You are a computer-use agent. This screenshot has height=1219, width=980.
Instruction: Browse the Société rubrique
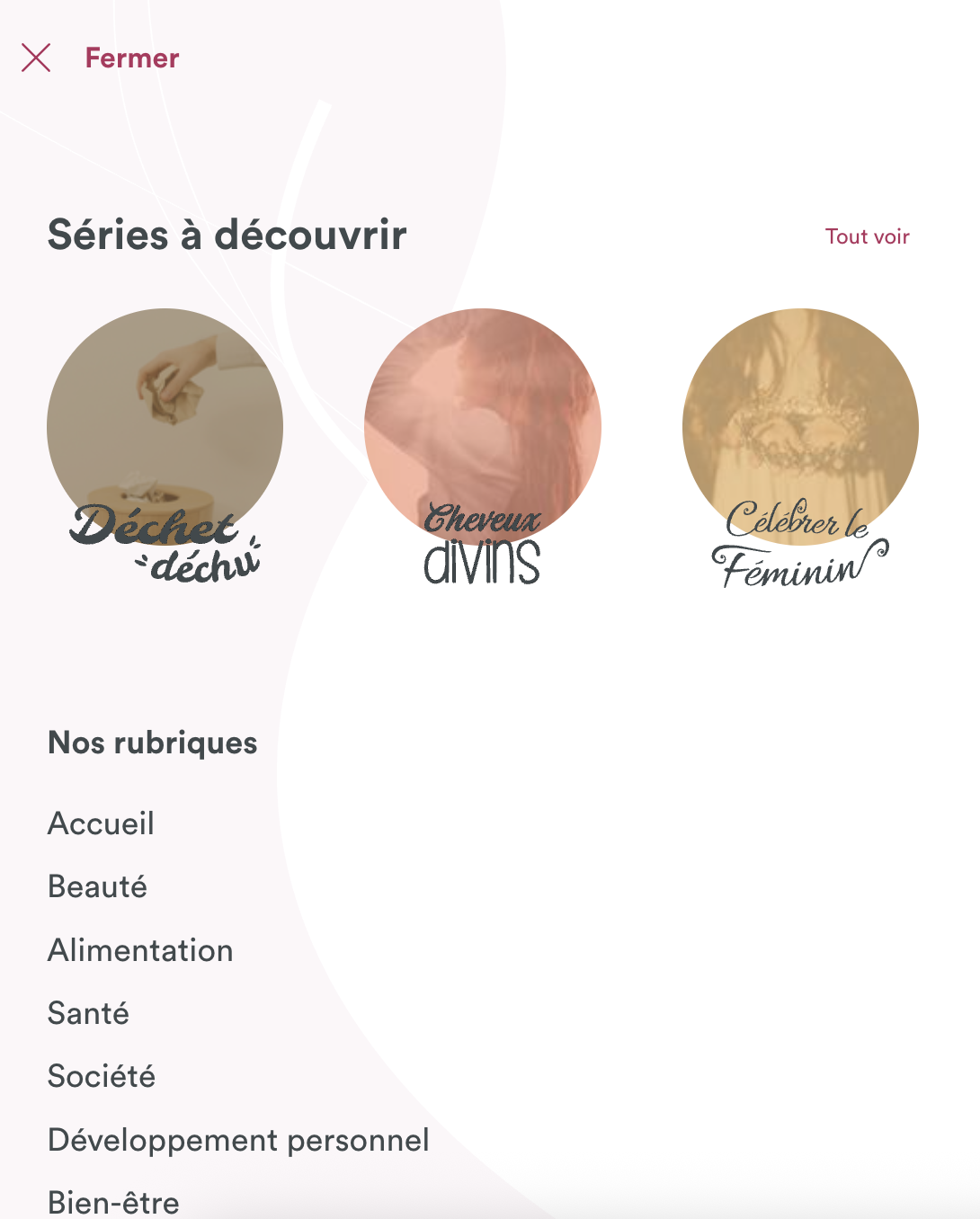[x=102, y=1076]
